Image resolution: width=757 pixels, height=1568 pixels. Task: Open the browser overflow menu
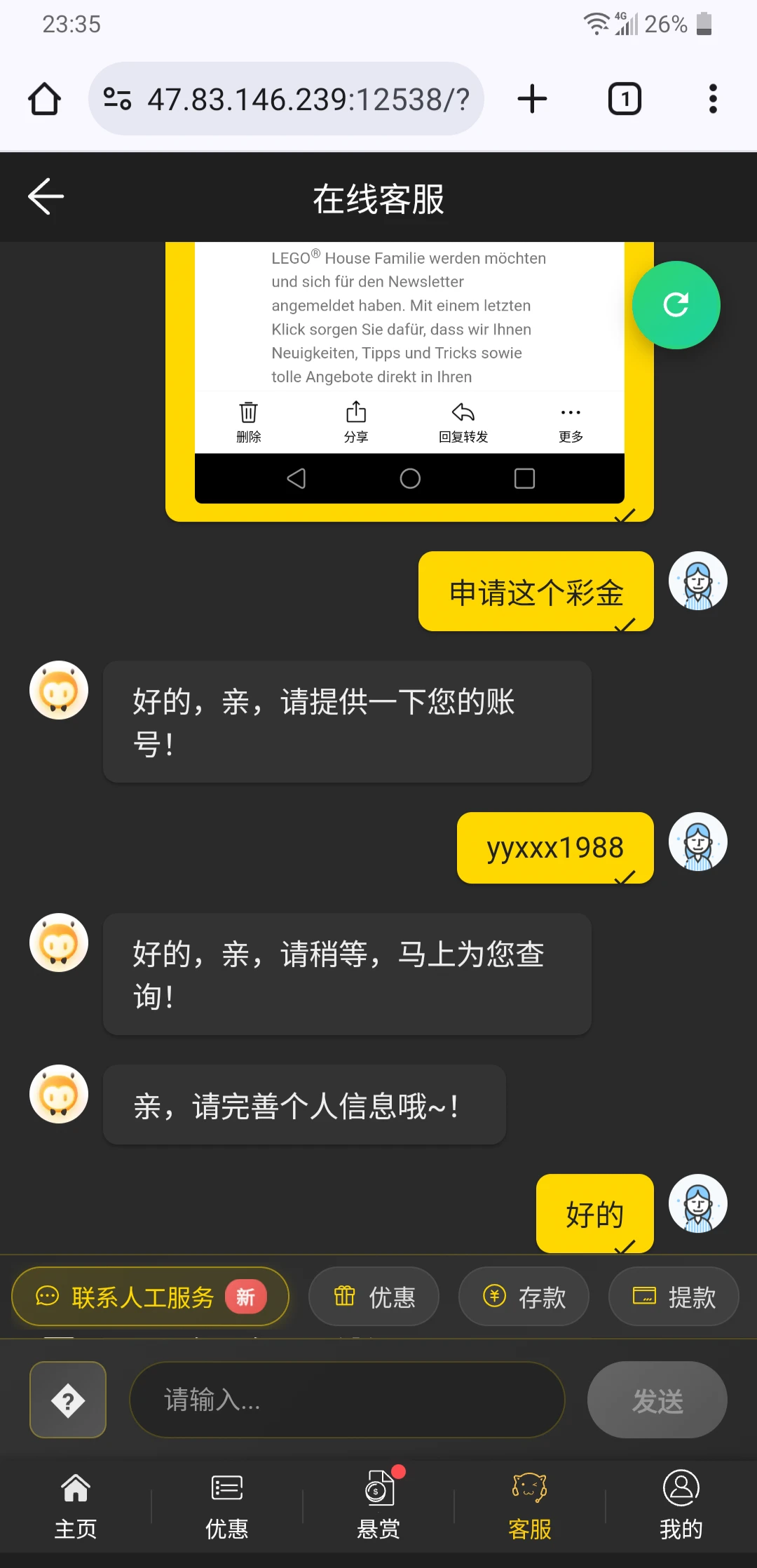point(713,99)
